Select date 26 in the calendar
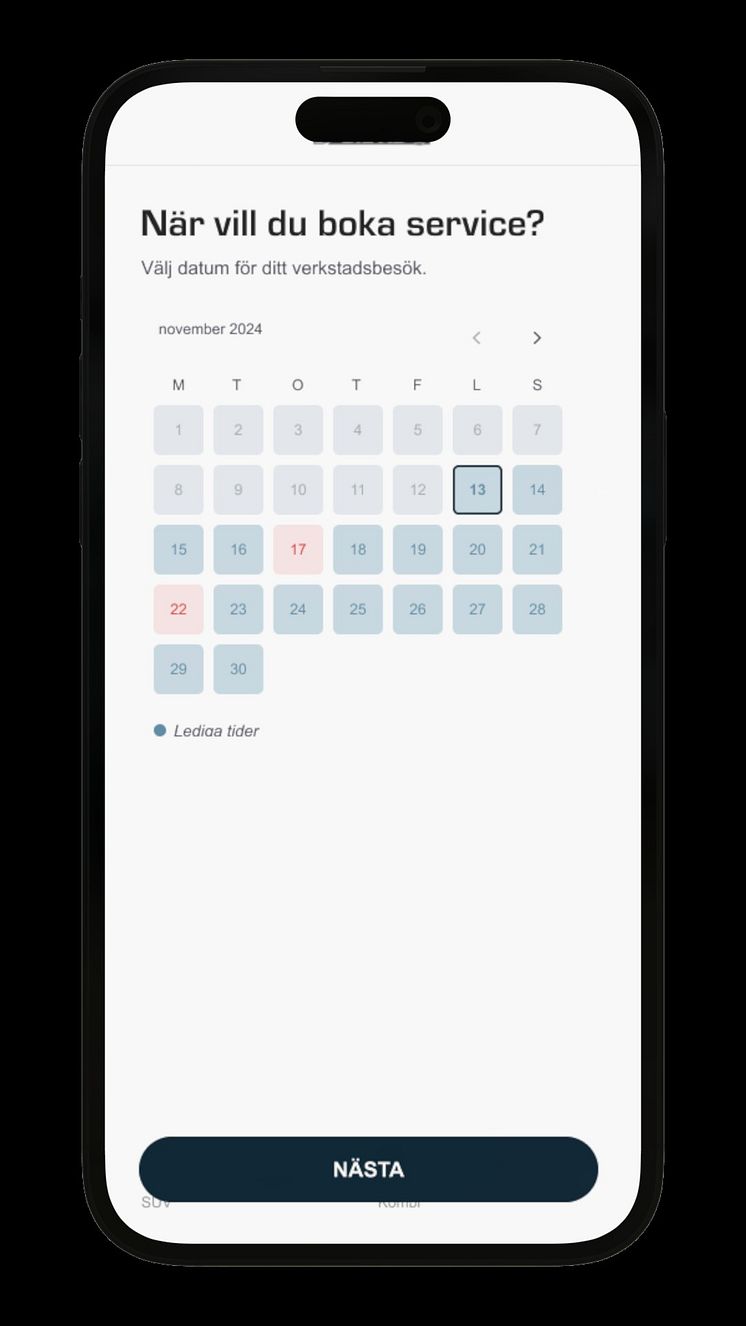Screen dimensions: 746x1326 [418, 609]
